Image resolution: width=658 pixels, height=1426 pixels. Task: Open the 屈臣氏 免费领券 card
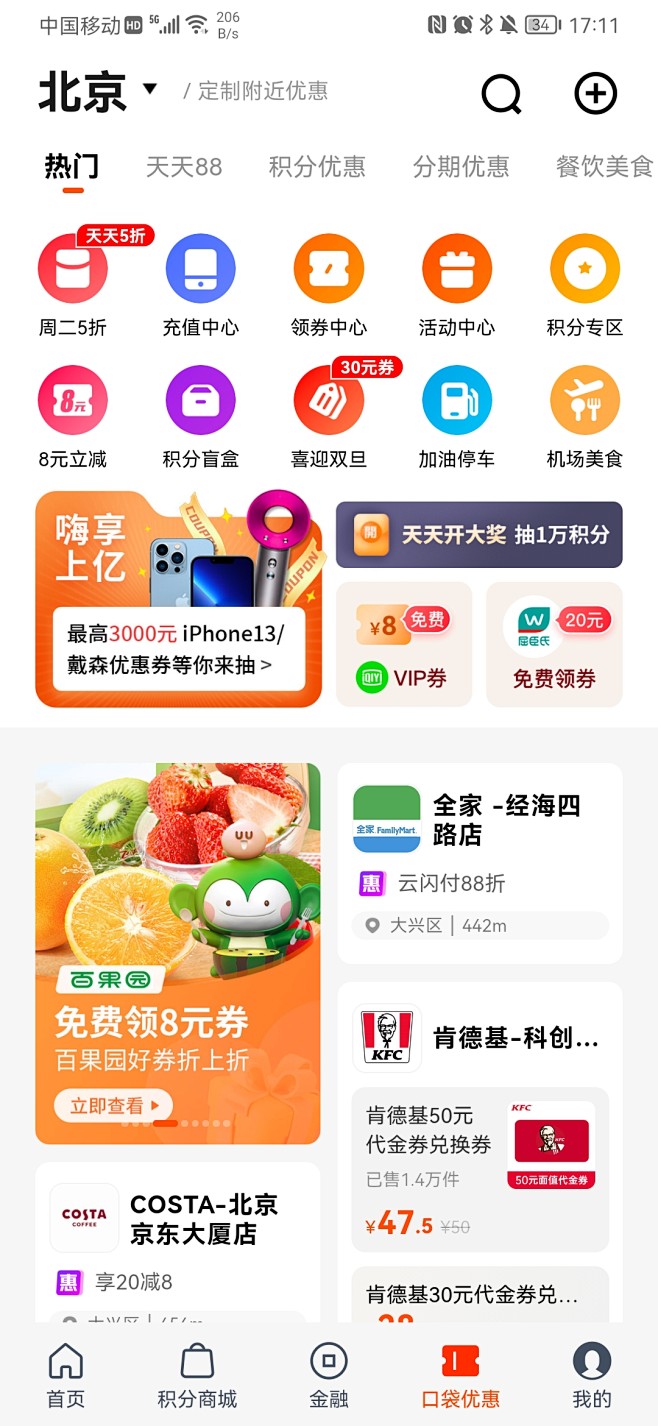coord(554,644)
